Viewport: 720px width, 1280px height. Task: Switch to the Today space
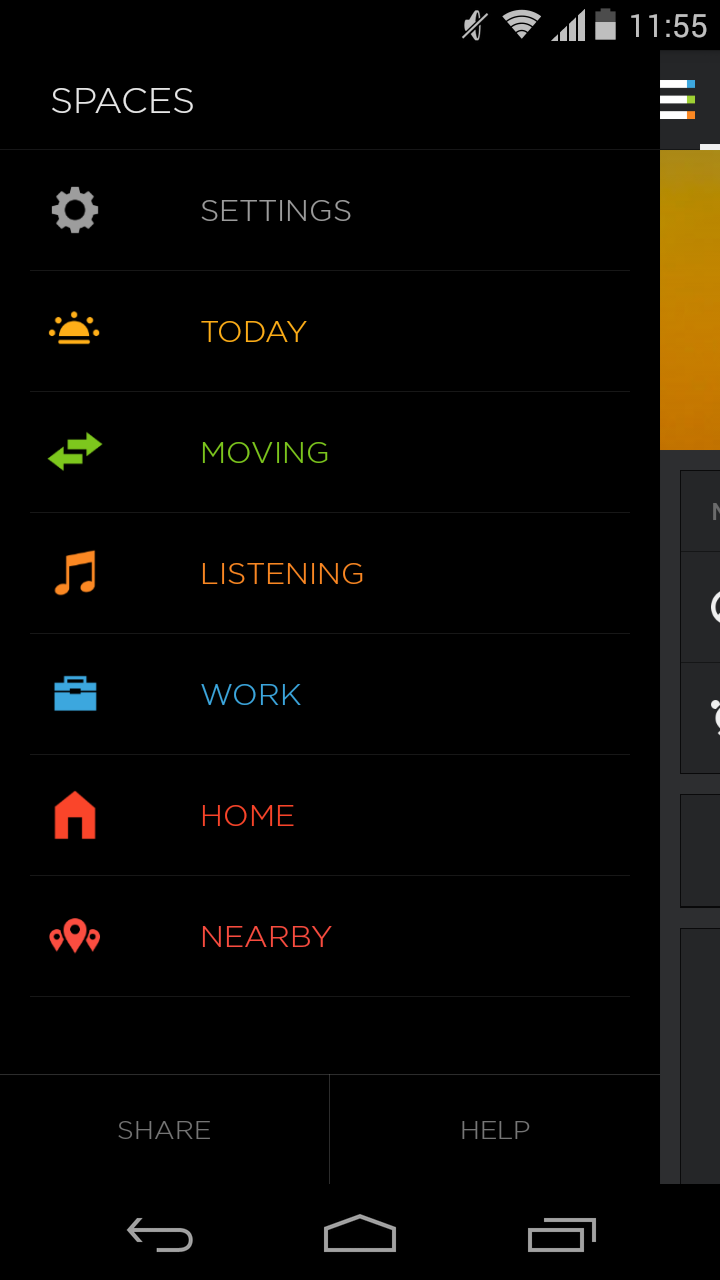click(330, 332)
